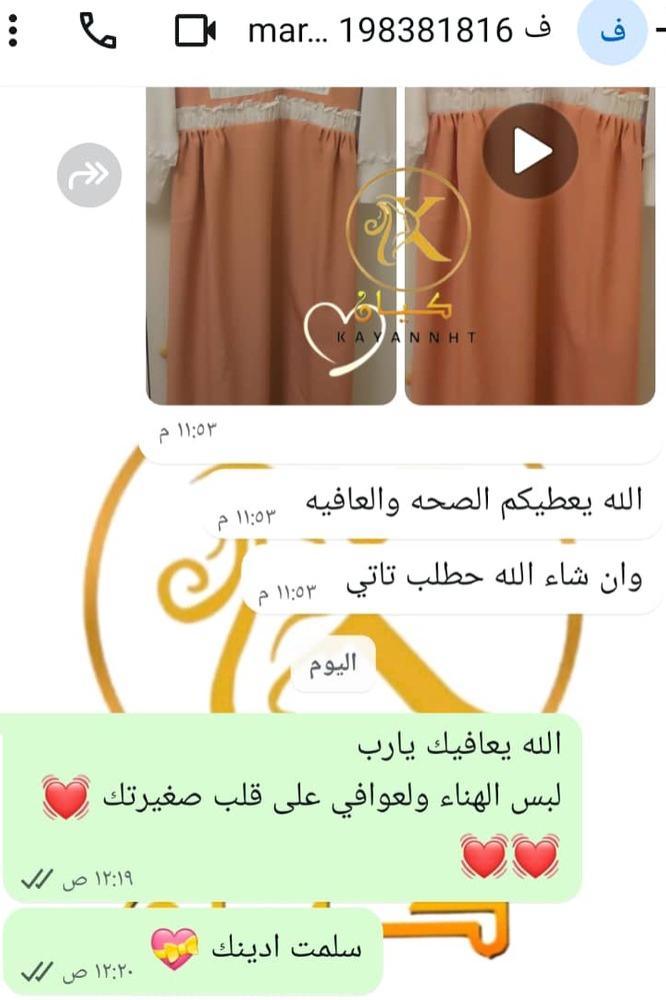This screenshot has height=1000, width=666.
Task: Tap the contact's profile avatar
Action: point(611,32)
